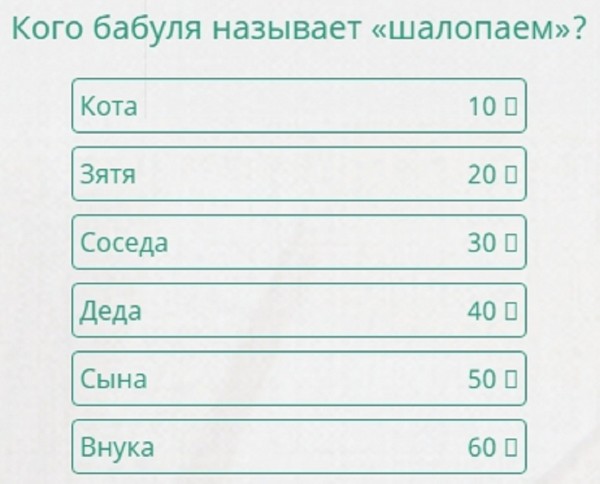600x484 pixels.
Task: Answer with «Сына»
Action: pos(298,379)
